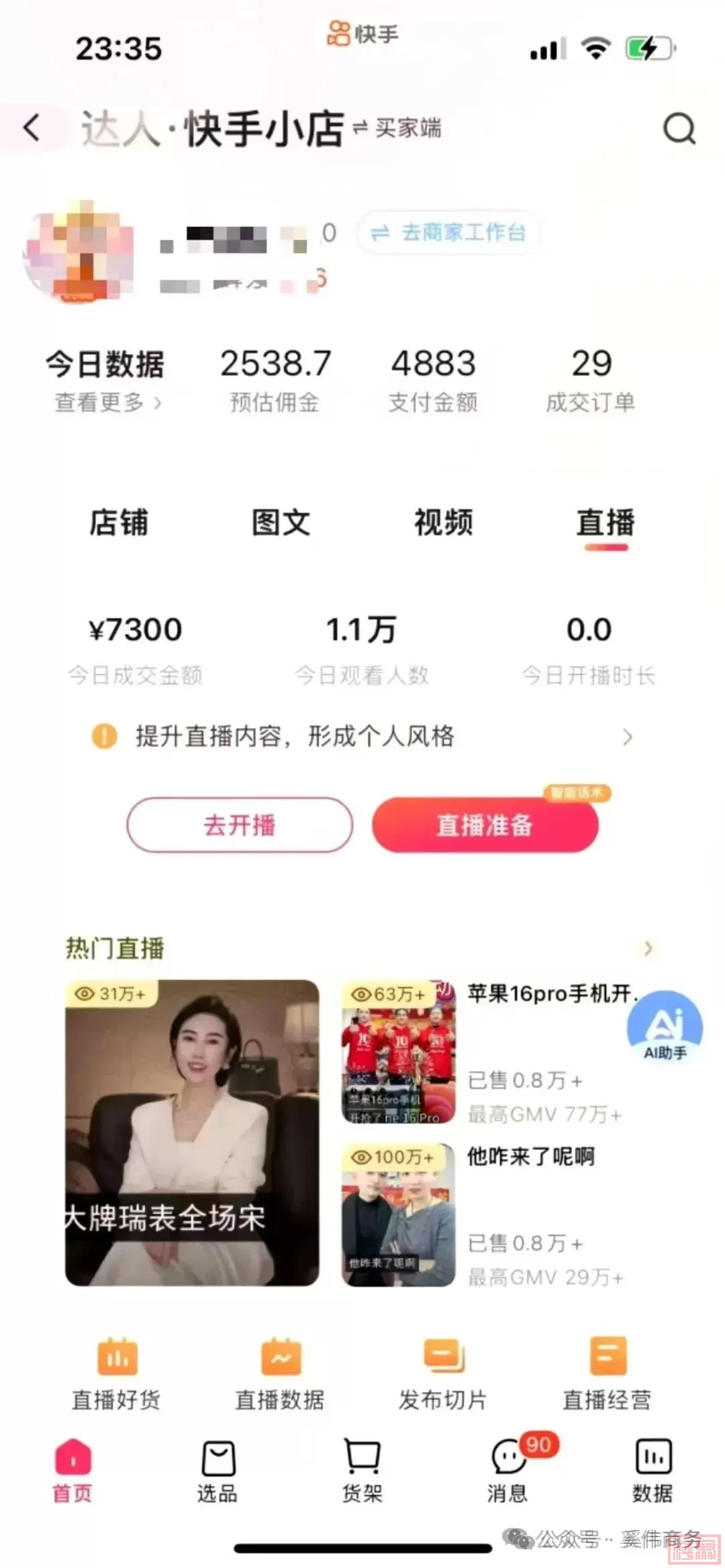
Task: Open the 大牌瑞表全场宋 live card
Action: click(x=192, y=1133)
